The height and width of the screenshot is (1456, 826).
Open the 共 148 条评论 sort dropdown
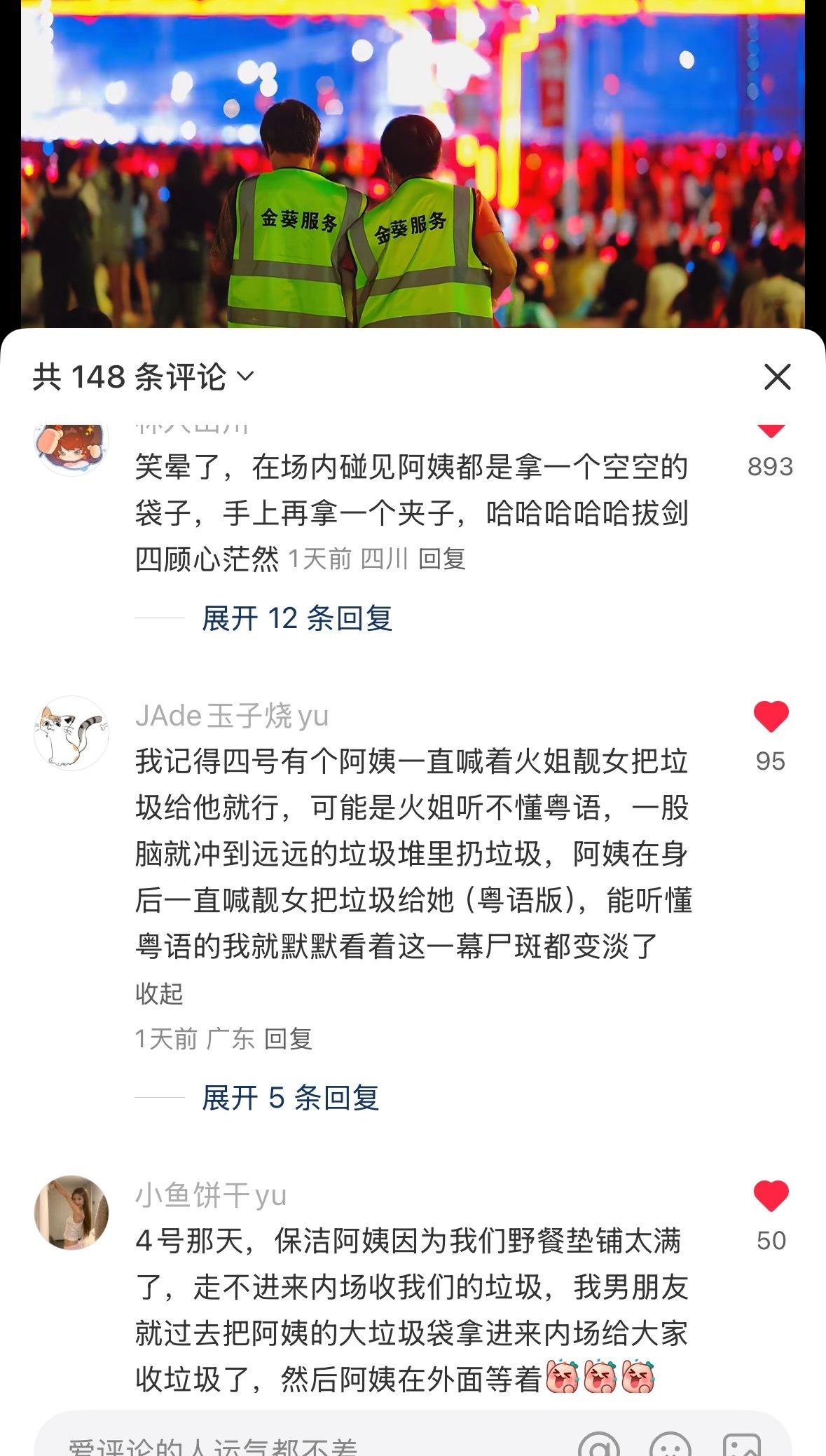pyautogui.click(x=143, y=377)
